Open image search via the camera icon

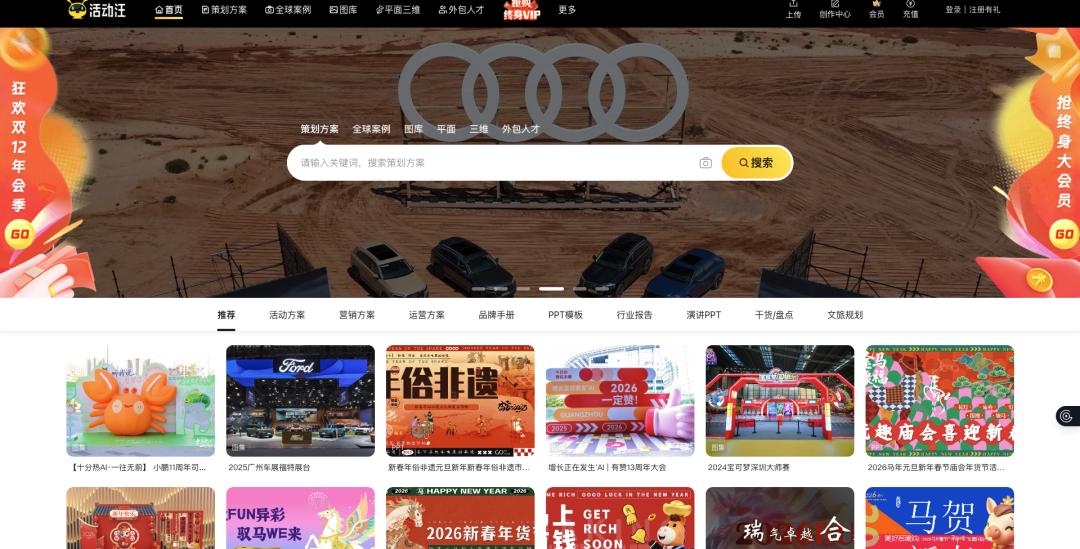tap(705, 163)
